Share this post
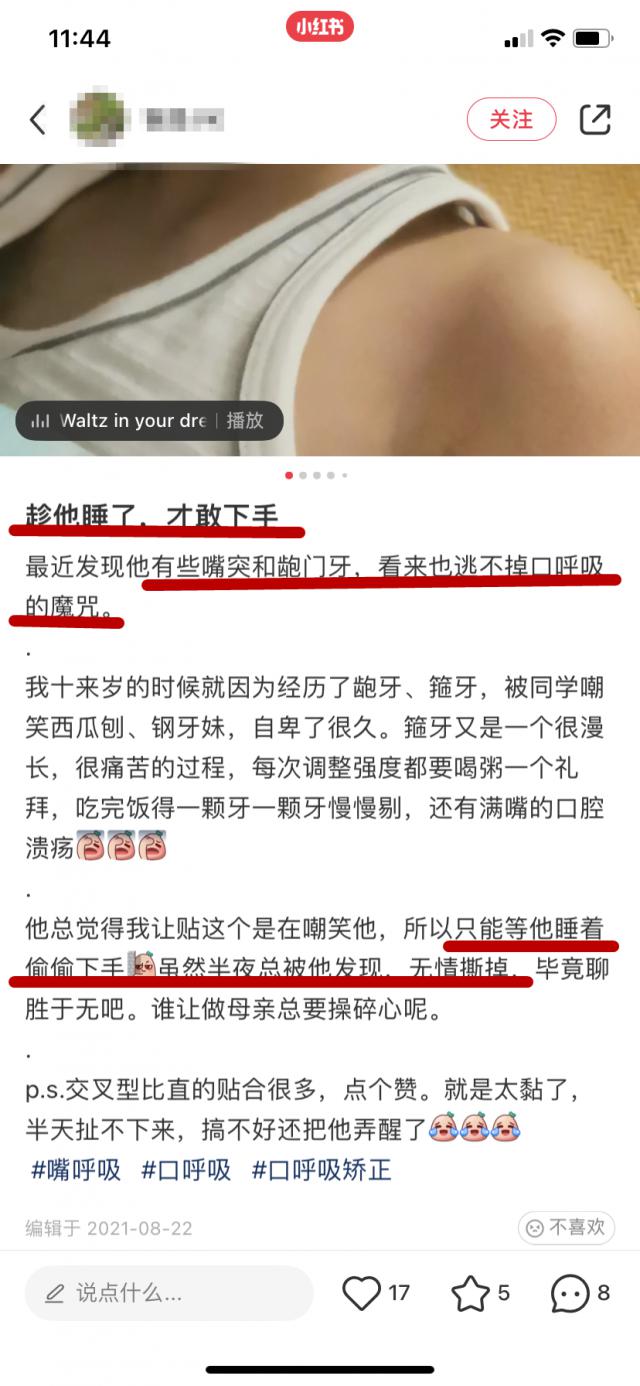Image resolution: width=640 pixels, height=1386 pixels. click(x=596, y=120)
